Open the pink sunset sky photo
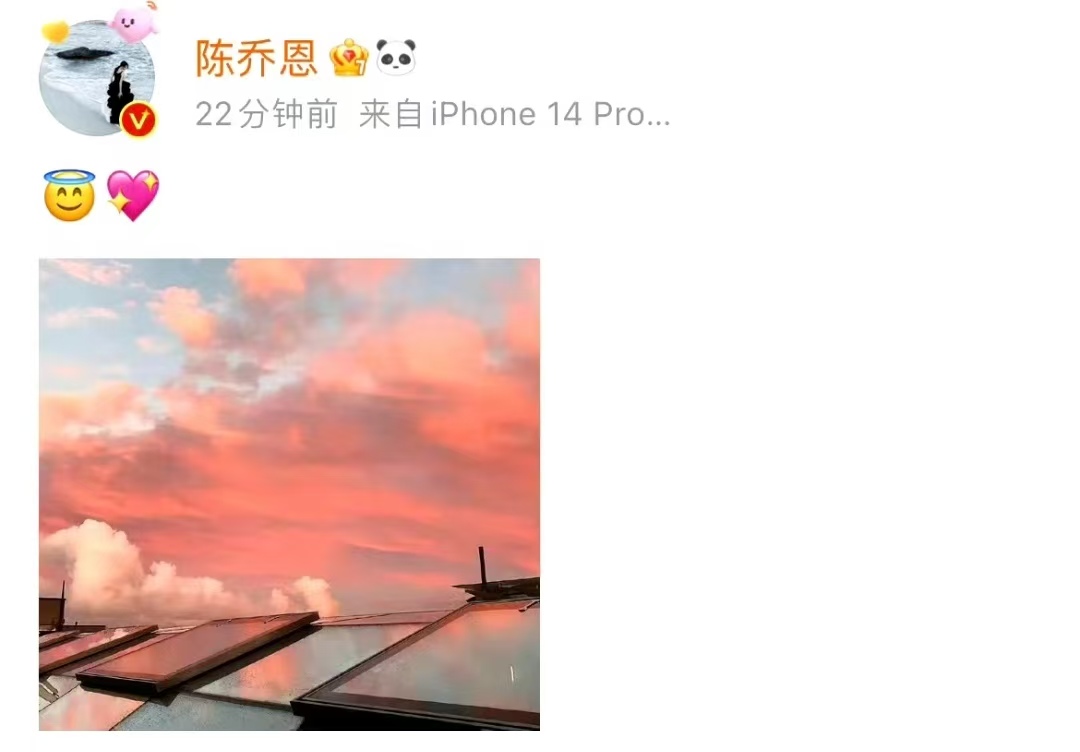Image resolution: width=1080 pixels, height=752 pixels. 289,494
